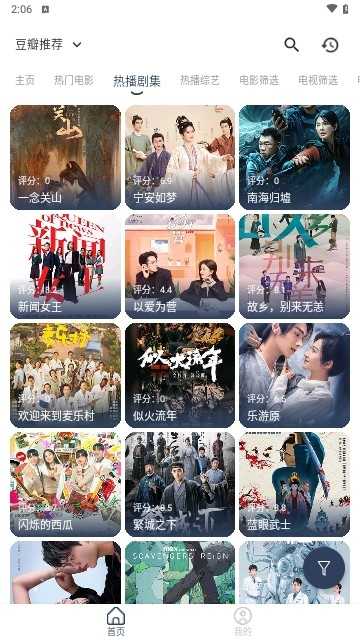Switch to the 热播综艺 tab
Viewport: 360px width, 640px height.
pyautogui.click(x=200, y=80)
